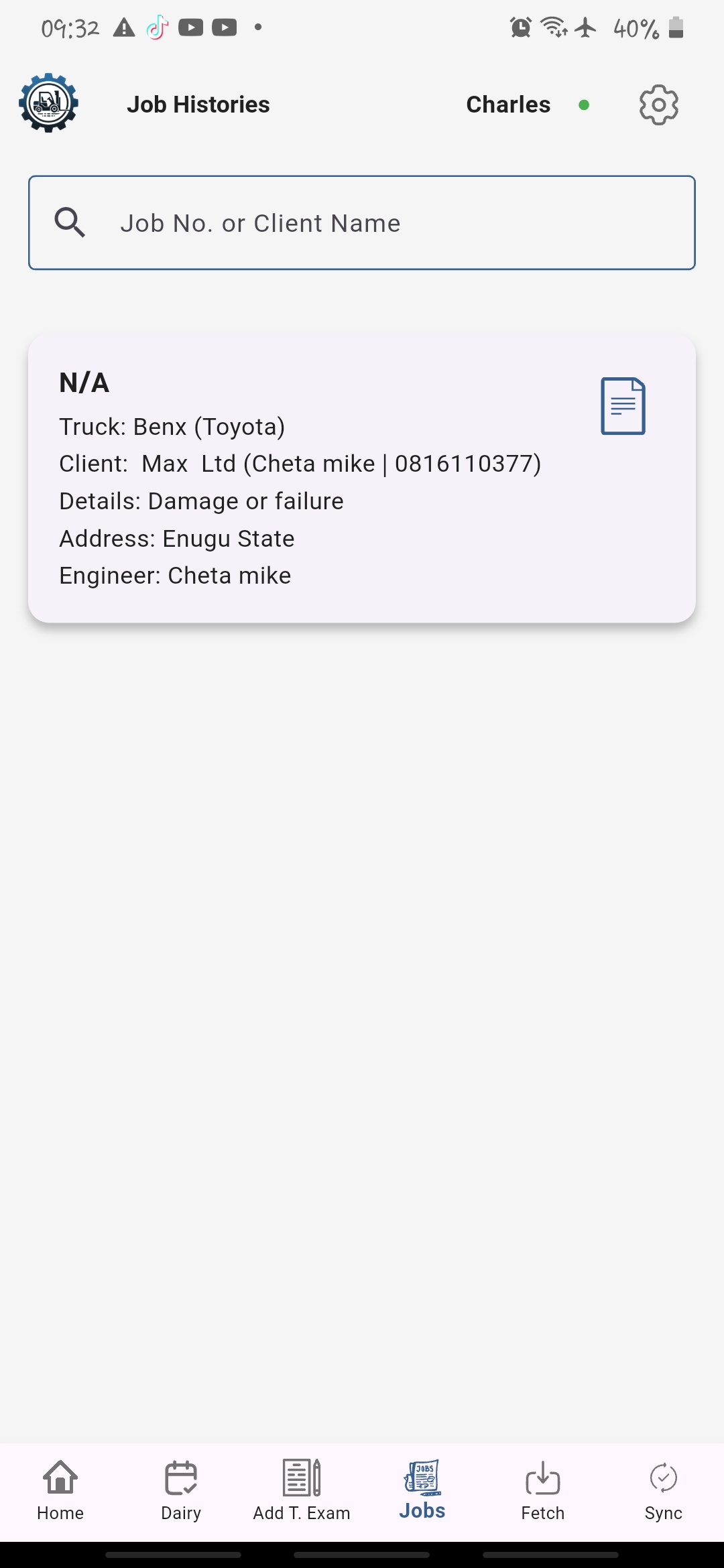Open the settings gear icon
The height and width of the screenshot is (1568, 724).
pos(658,105)
